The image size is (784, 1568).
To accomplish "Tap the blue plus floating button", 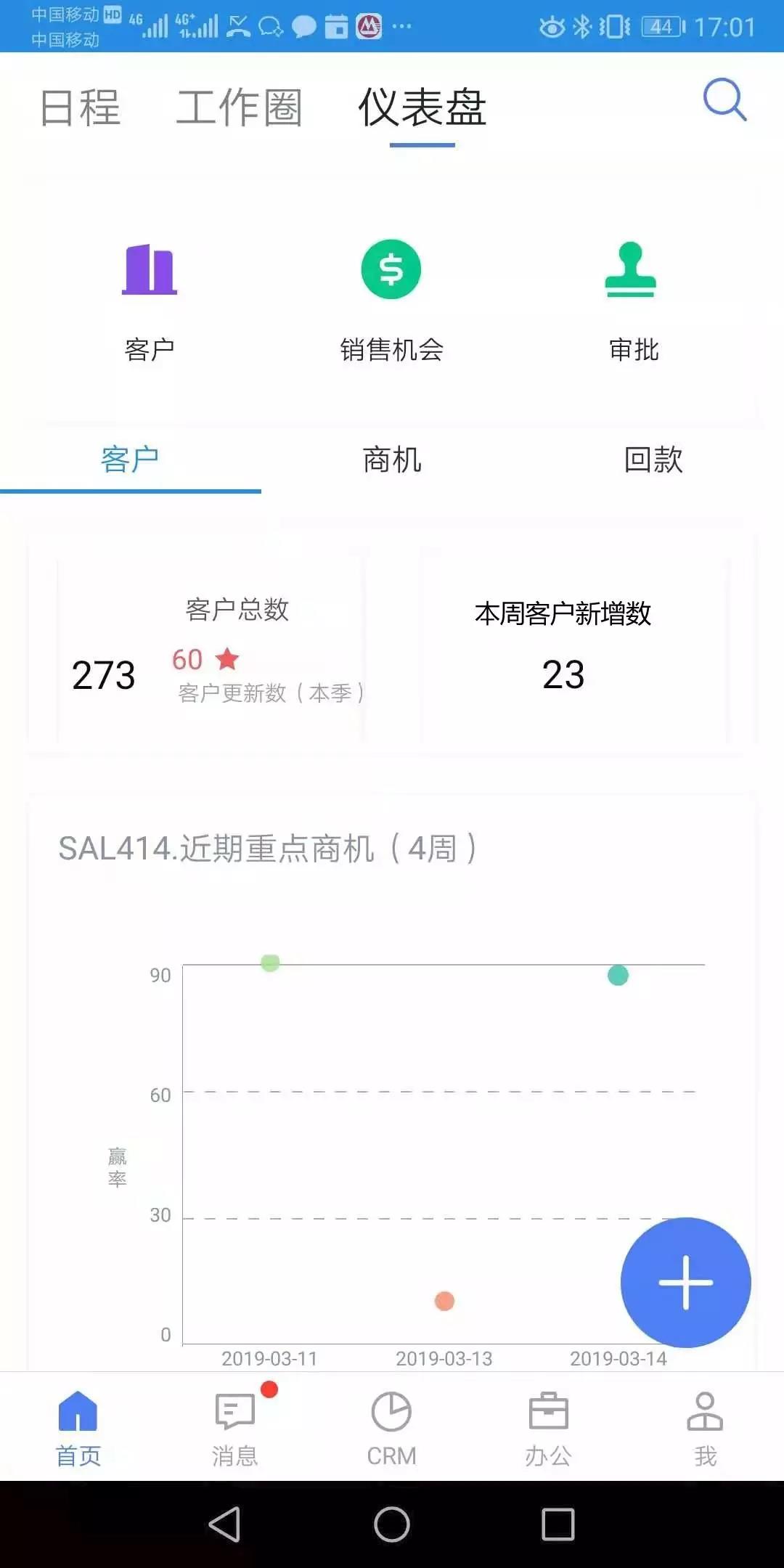I will [x=685, y=1283].
